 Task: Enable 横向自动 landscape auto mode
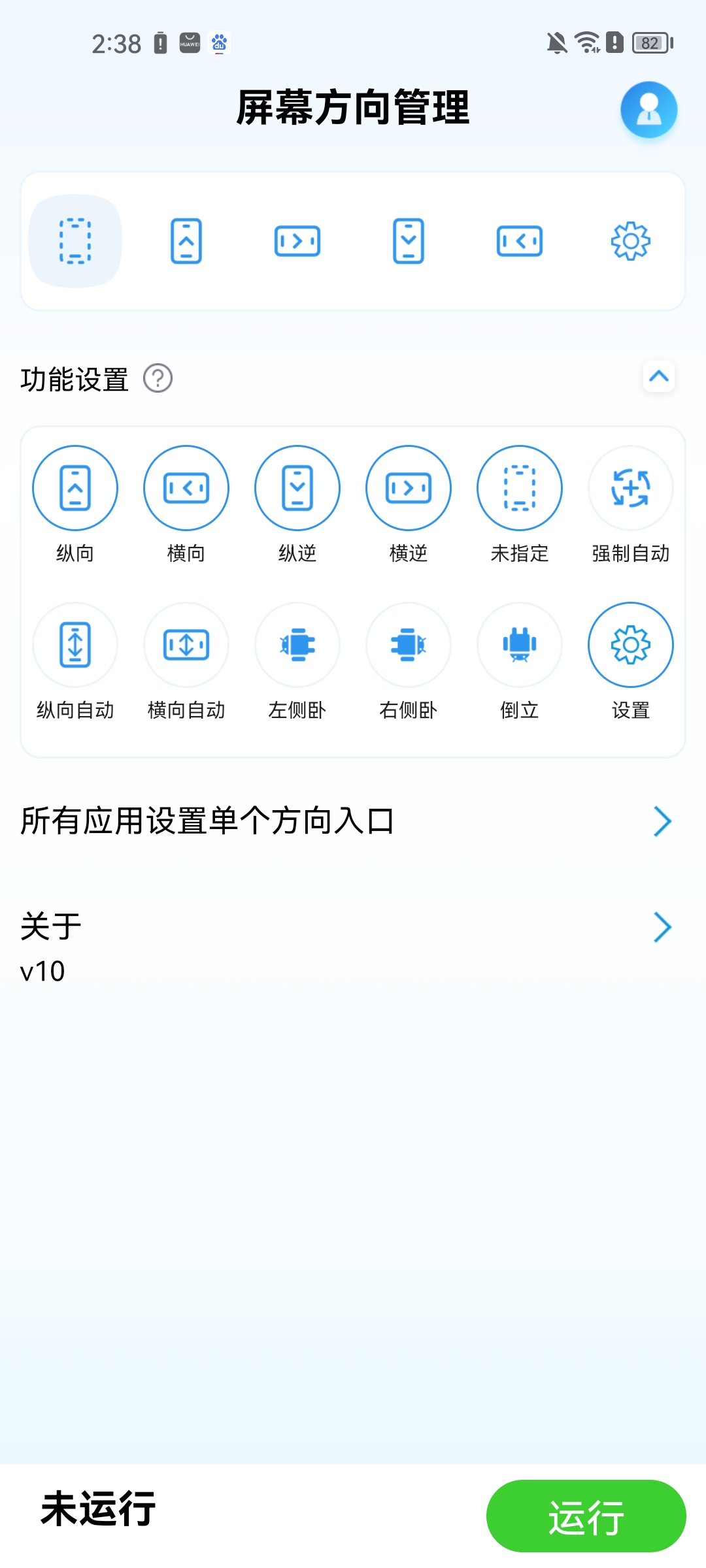pos(186,644)
